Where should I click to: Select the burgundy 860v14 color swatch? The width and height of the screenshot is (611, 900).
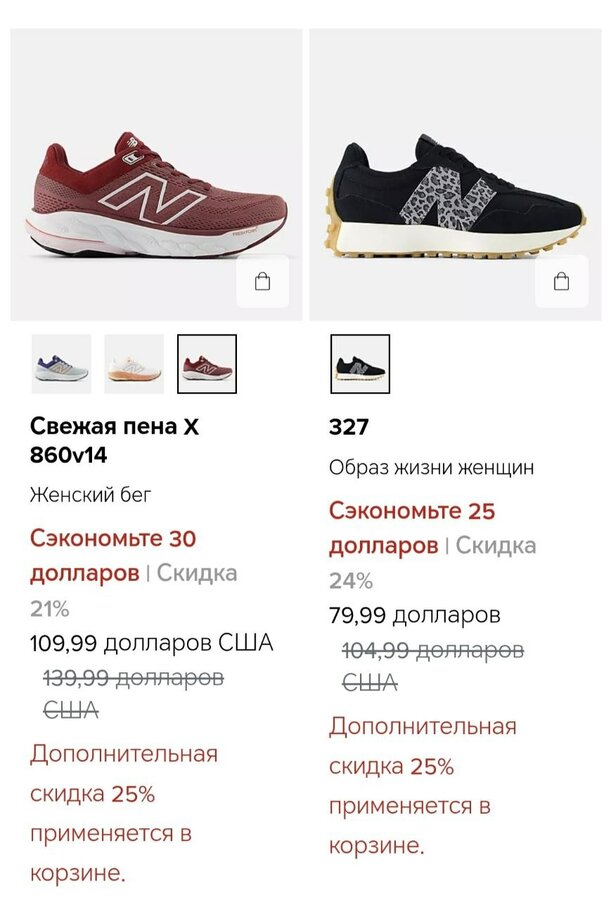[x=207, y=364]
